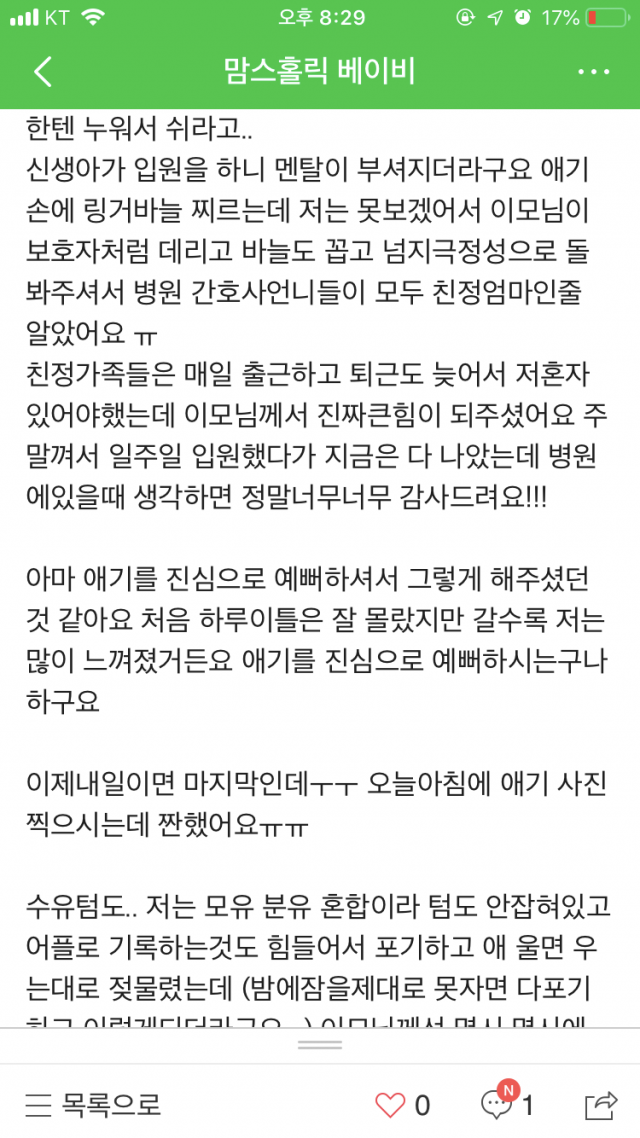Tap the bottom bar drag handle
The height and width of the screenshot is (1138, 640).
(320, 1045)
